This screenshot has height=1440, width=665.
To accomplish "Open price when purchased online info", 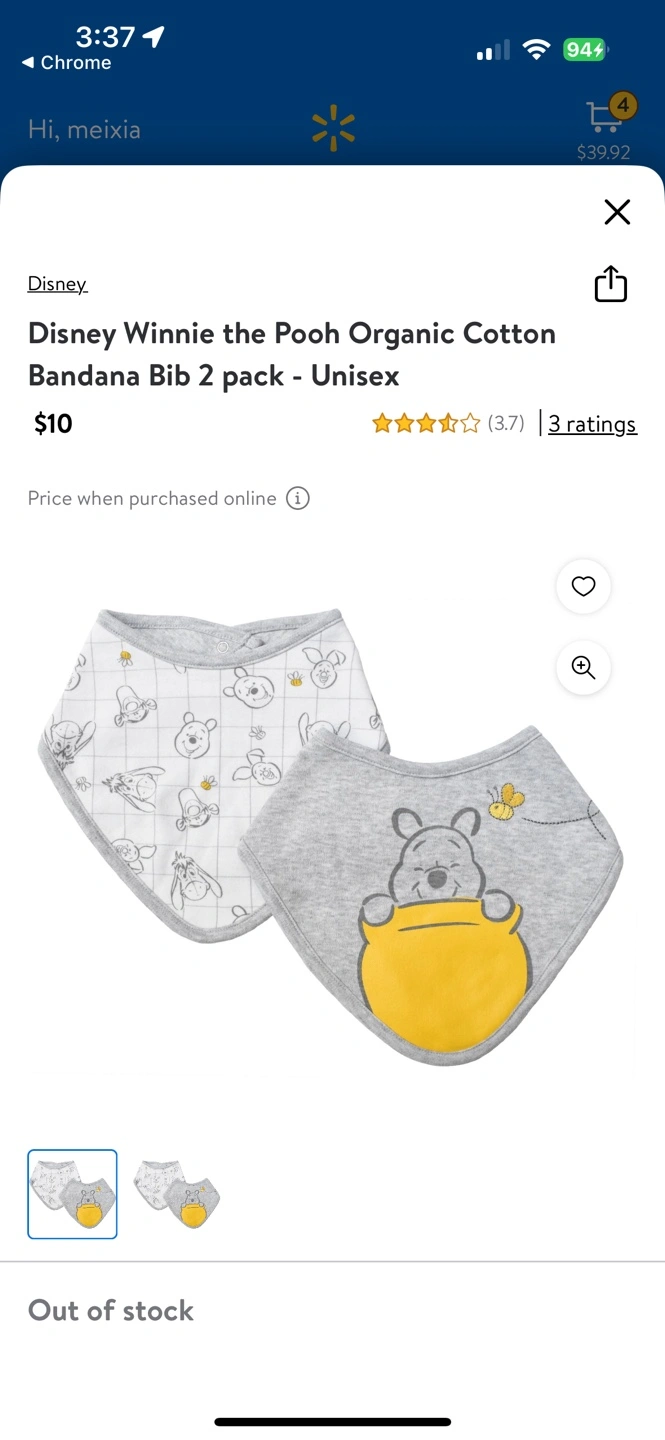I will point(298,498).
